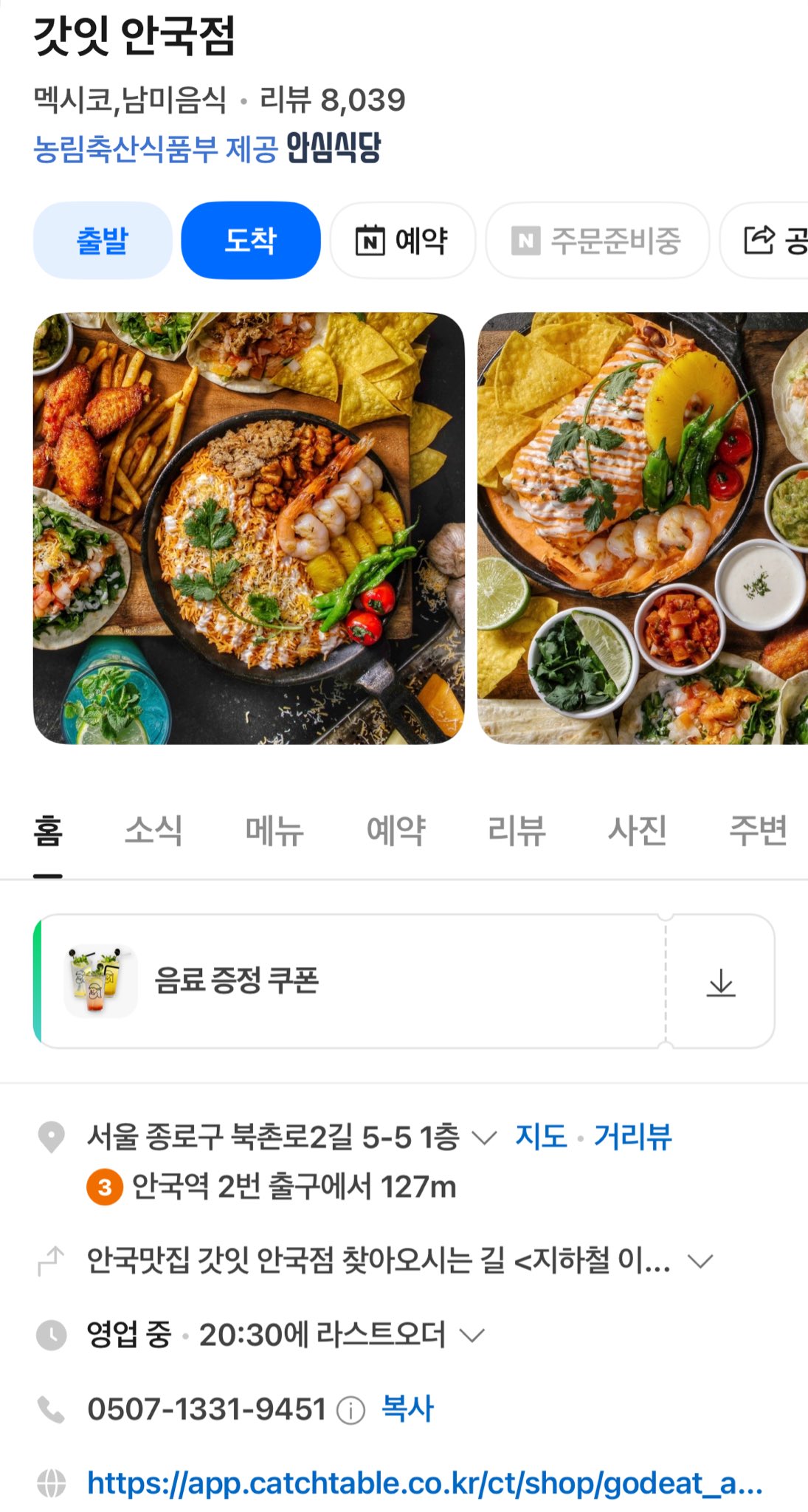
Task: Set 갓잇 안국점 as destination (도착)
Action: click(x=251, y=241)
